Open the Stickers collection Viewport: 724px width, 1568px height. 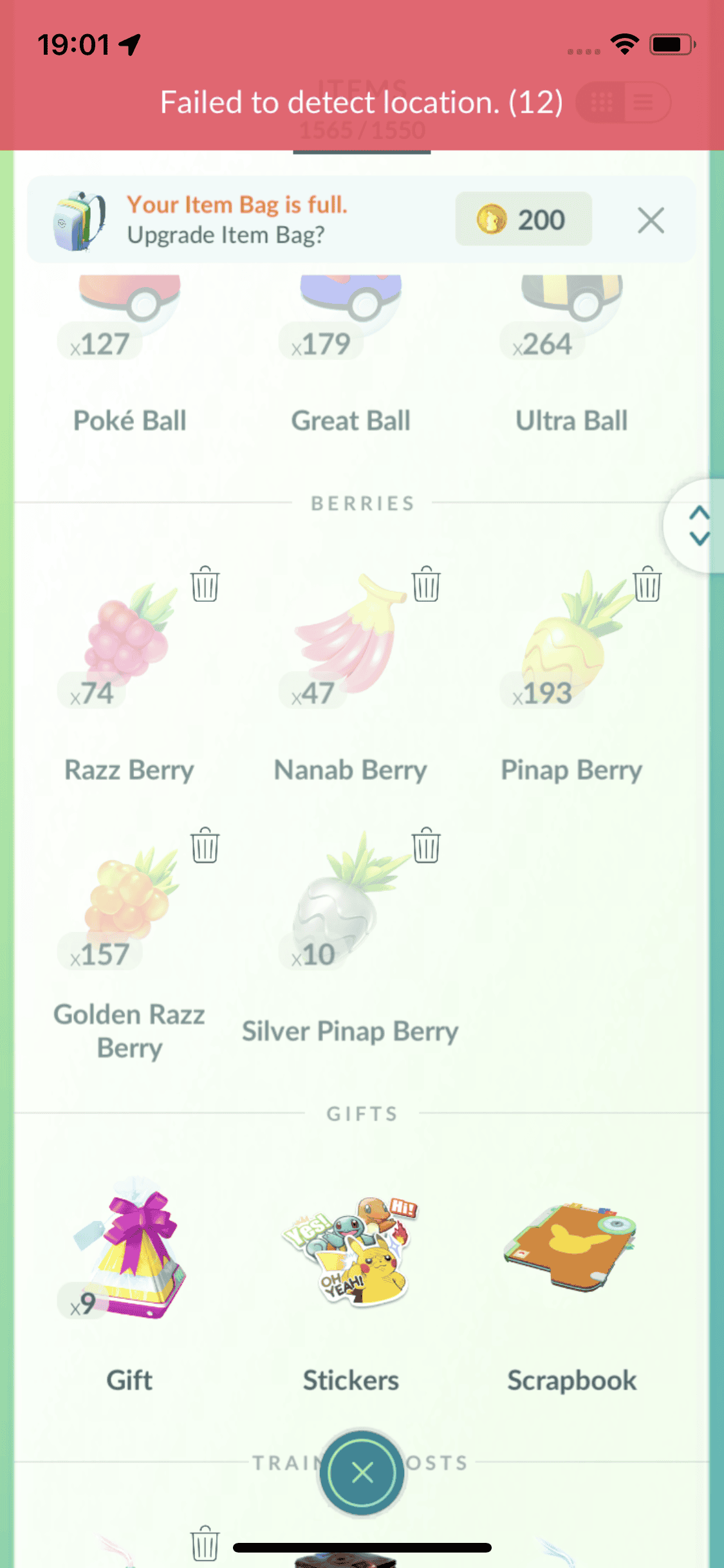(x=351, y=1255)
